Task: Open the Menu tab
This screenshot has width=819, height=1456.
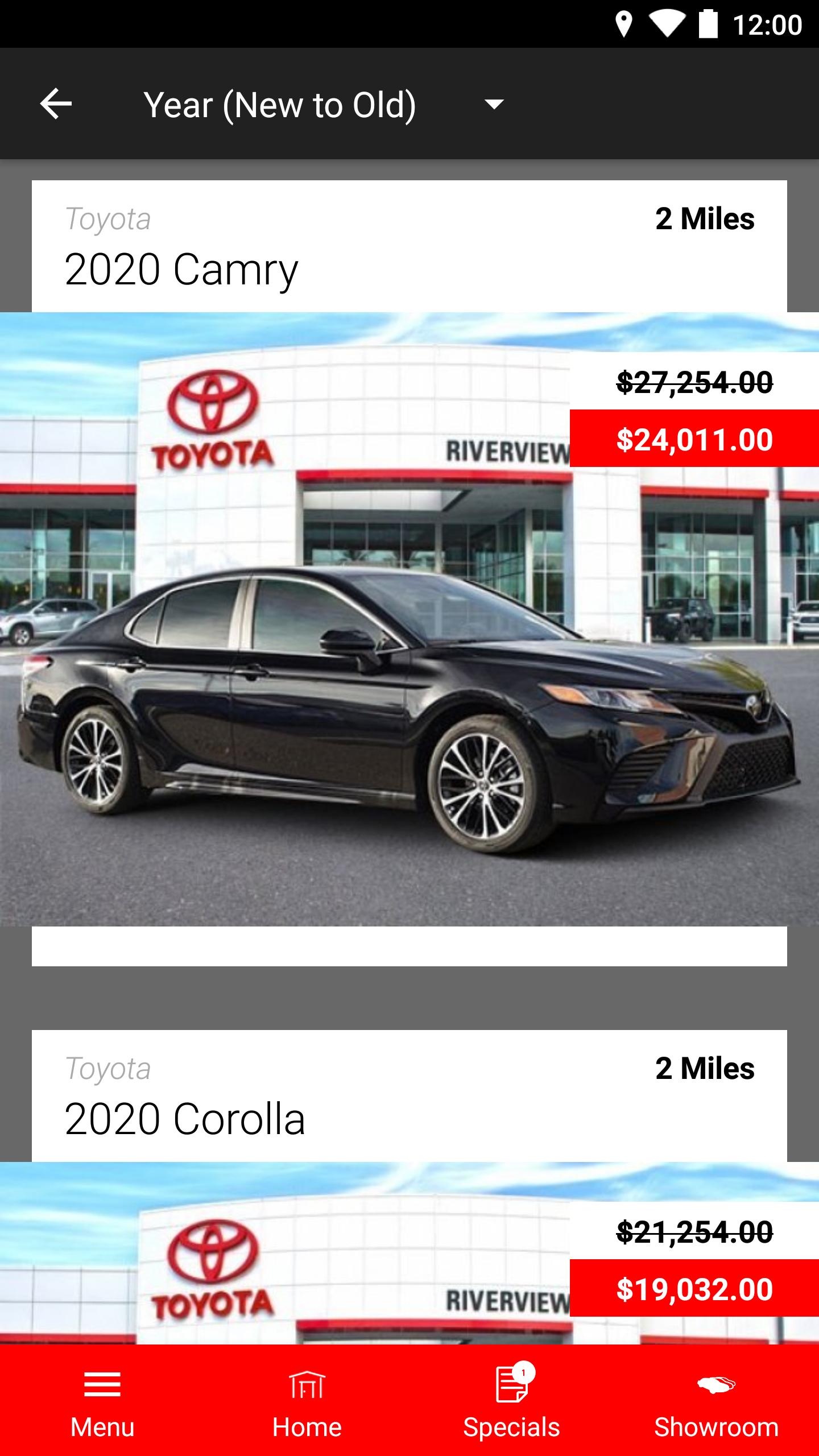Action: tap(102, 1401)
